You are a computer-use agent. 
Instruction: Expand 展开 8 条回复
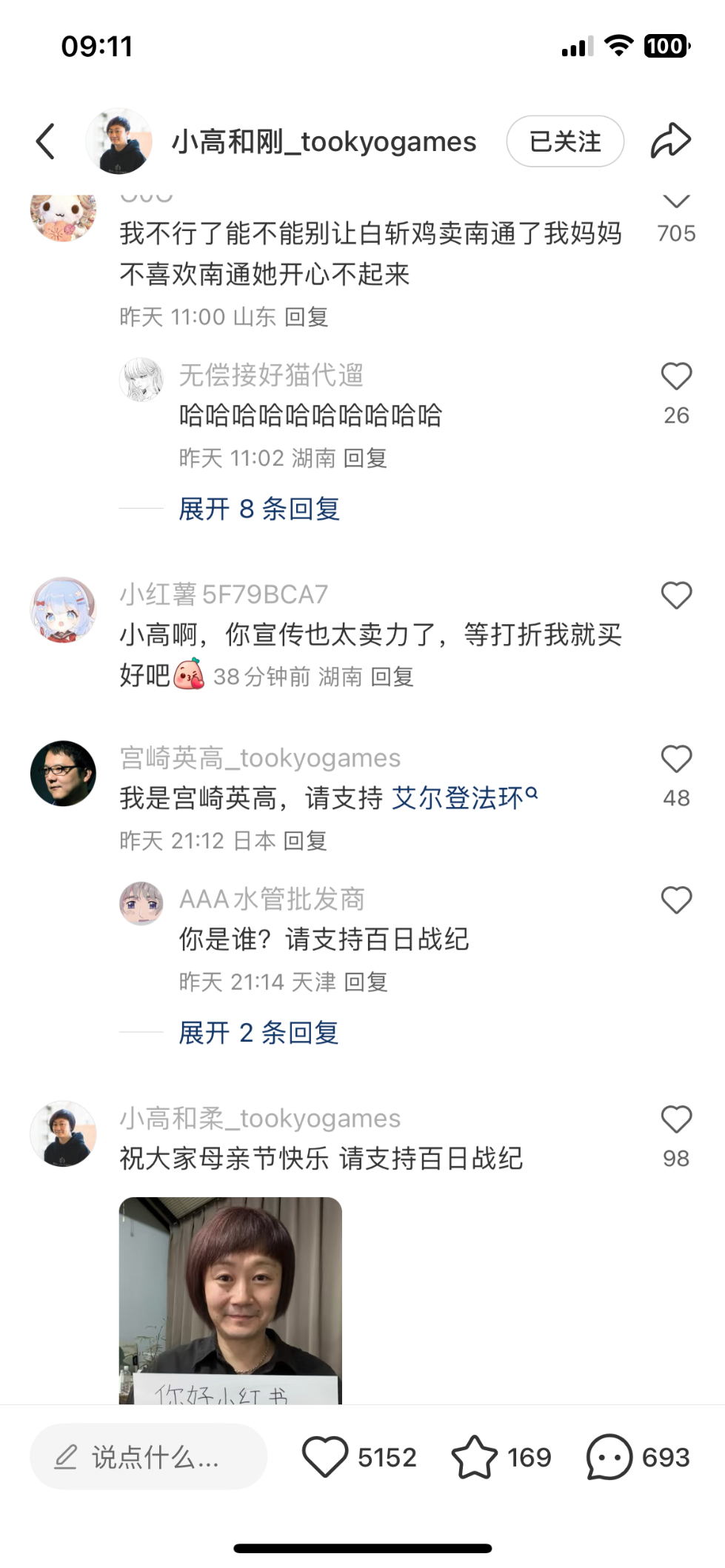point(259,509)
